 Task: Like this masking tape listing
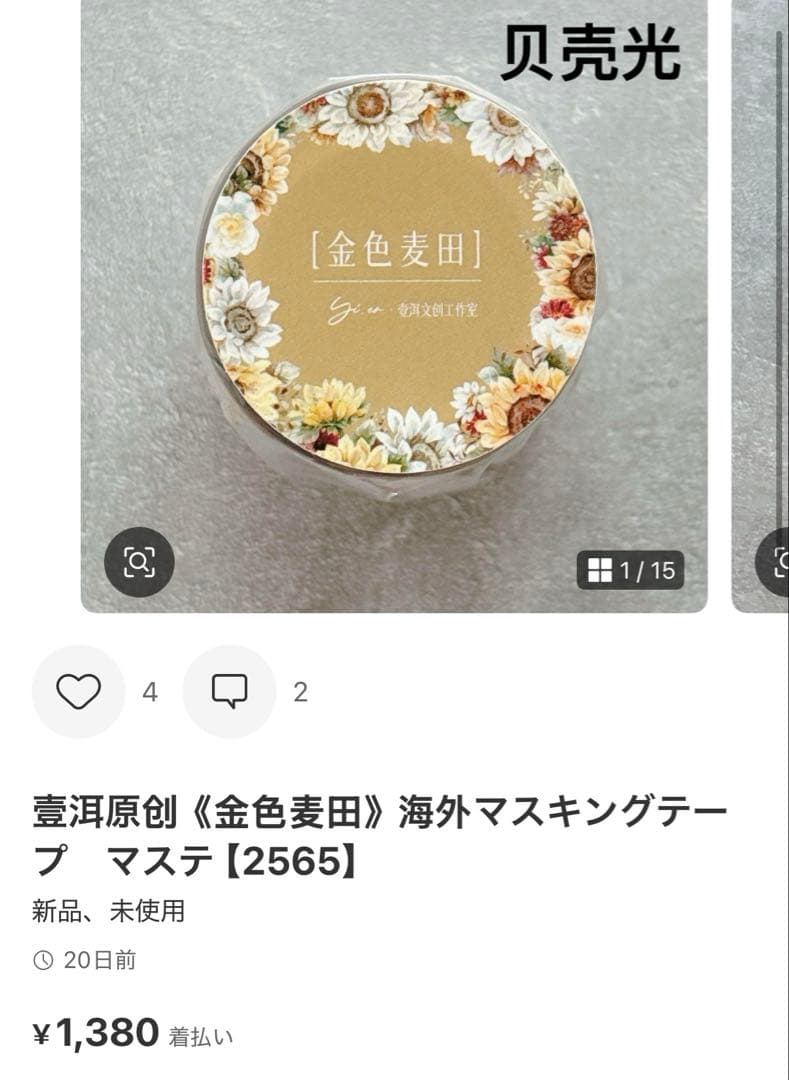pos(78,691)
